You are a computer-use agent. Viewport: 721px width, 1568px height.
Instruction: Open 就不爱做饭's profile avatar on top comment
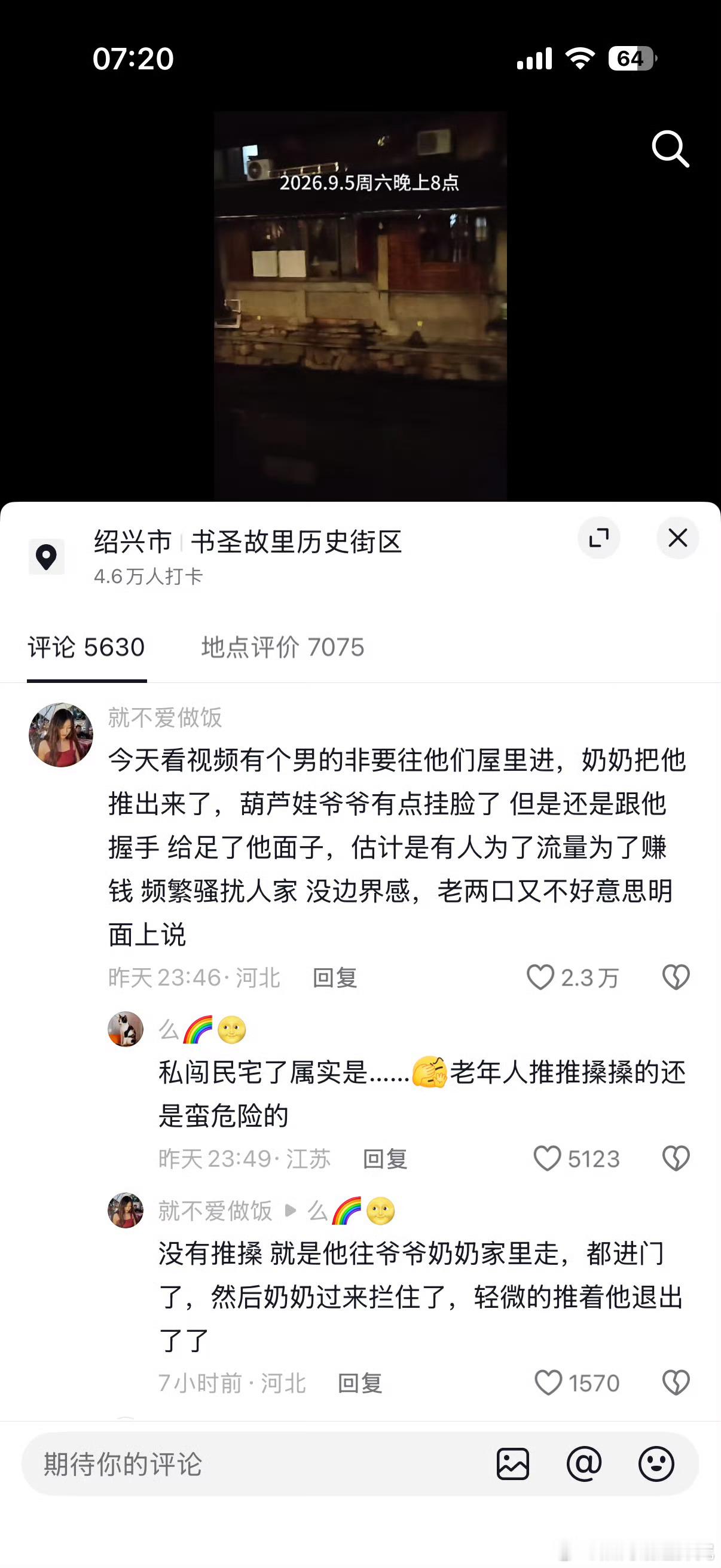click(61, 735)
